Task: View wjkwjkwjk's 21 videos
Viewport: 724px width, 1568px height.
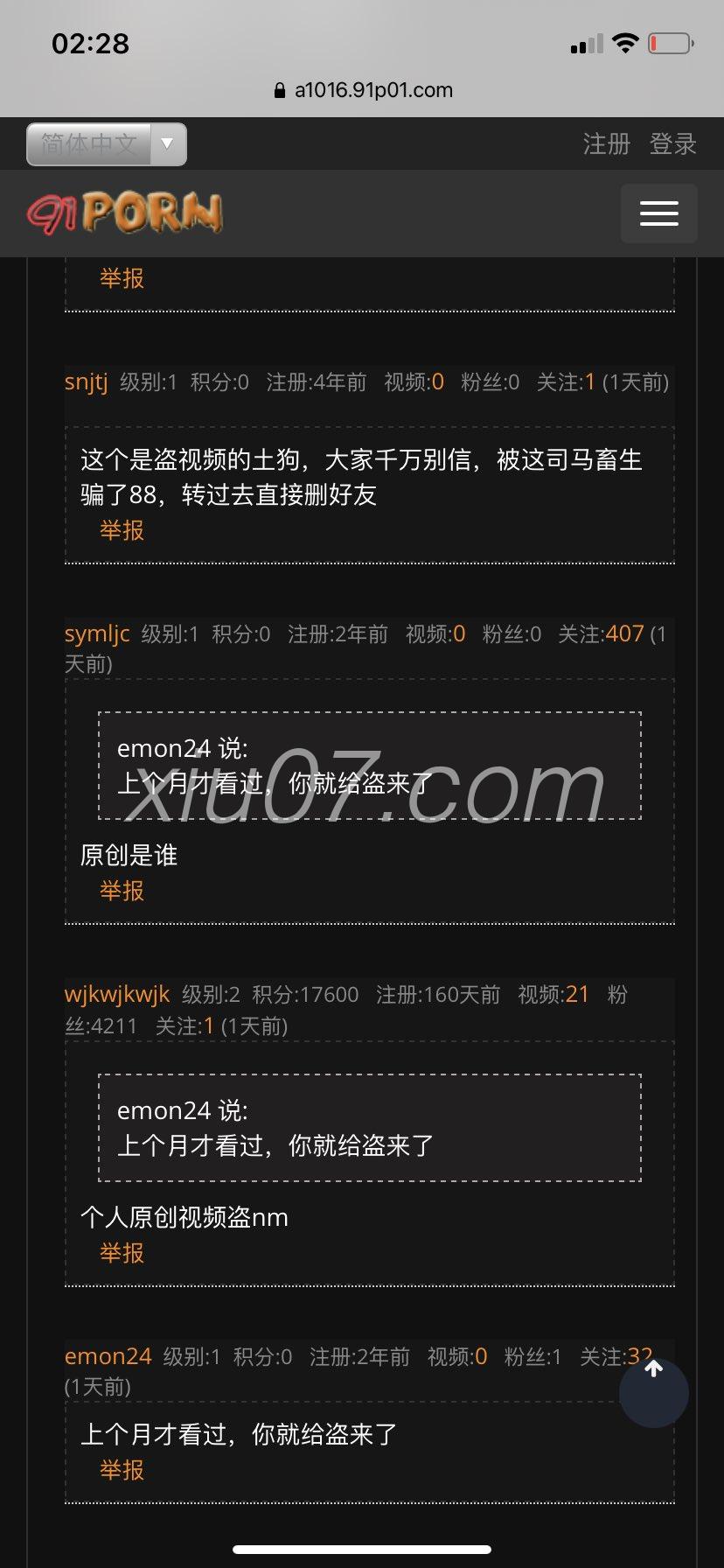Action: click(577, 994)
